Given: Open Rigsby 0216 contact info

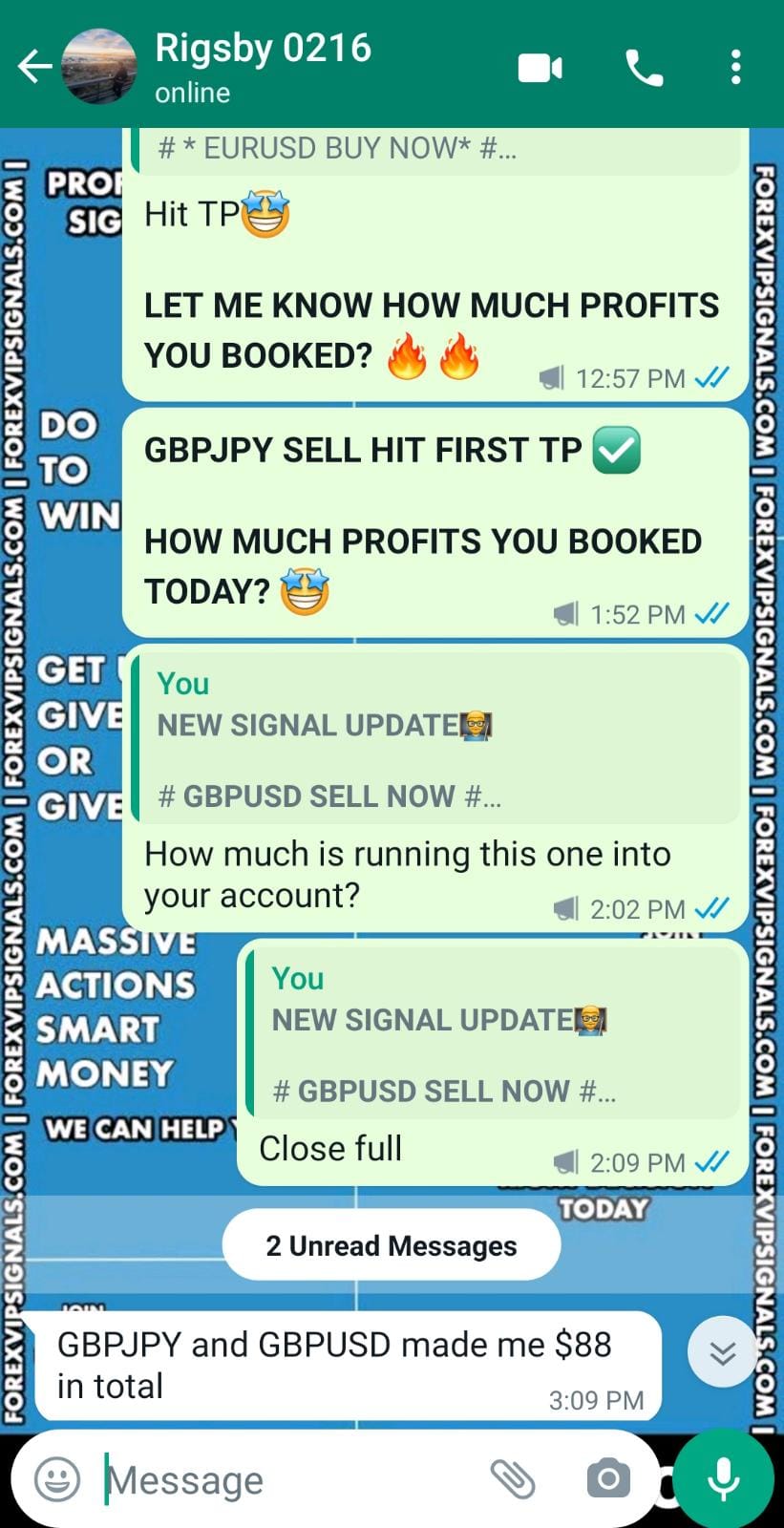Looking at the screenshot, I should [263, 65].
